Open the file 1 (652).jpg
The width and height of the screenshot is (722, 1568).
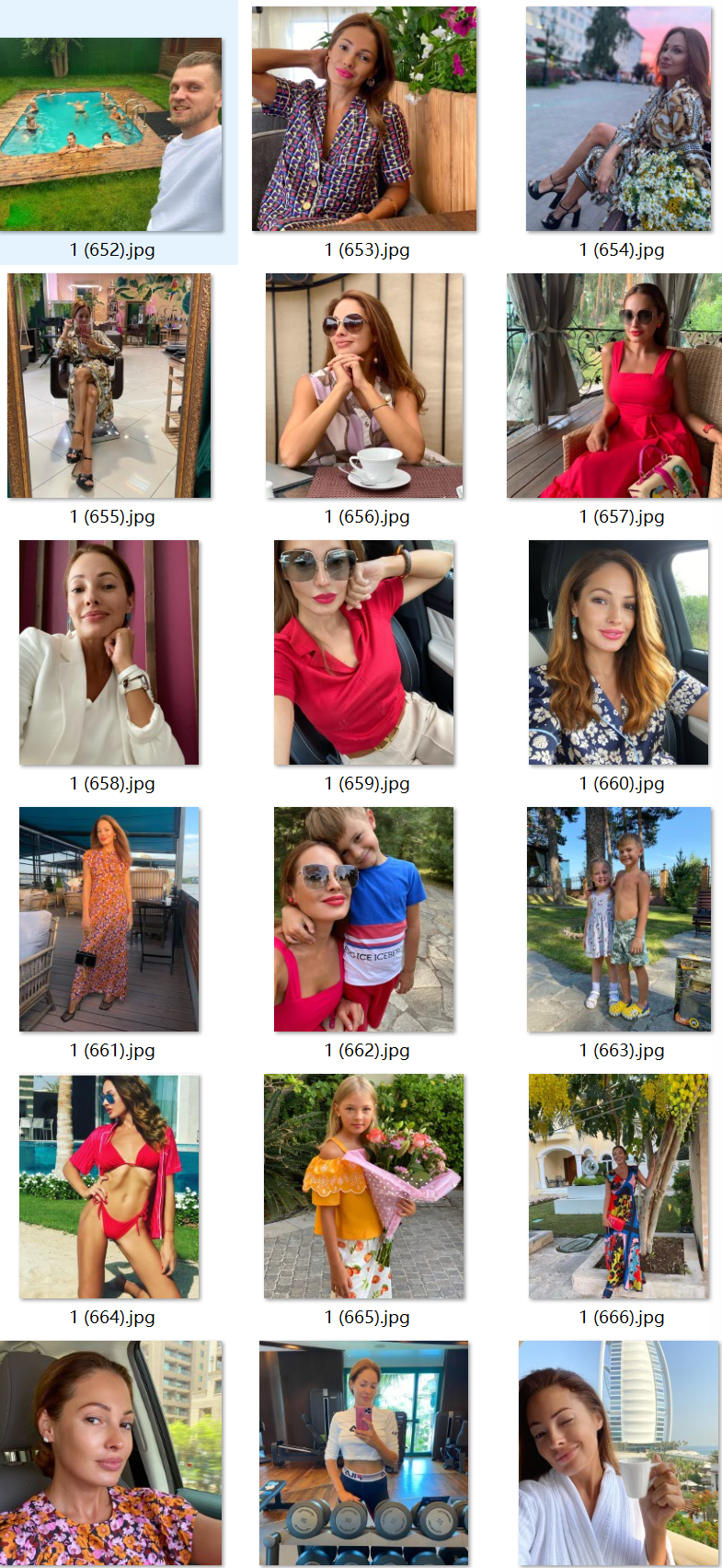pyautogui.click(x=111, y=134)
